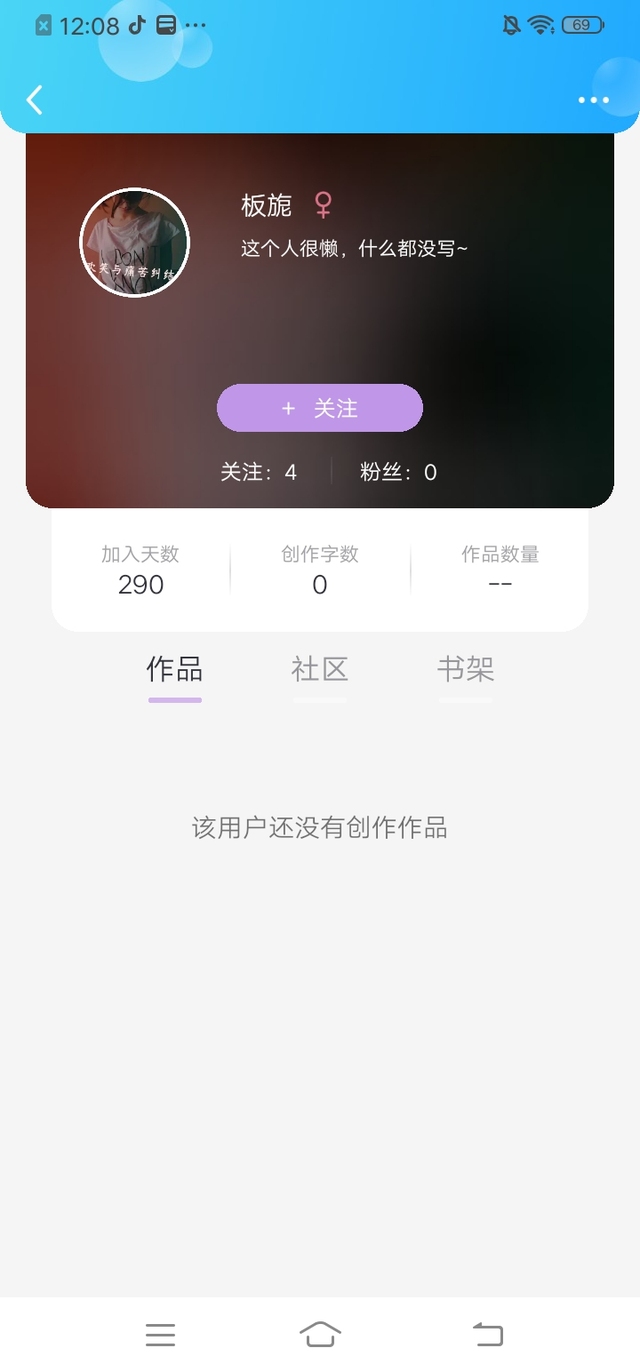Switch to the 书架 tab
The width and height of the screenshot is (640, 1372).
465,669
